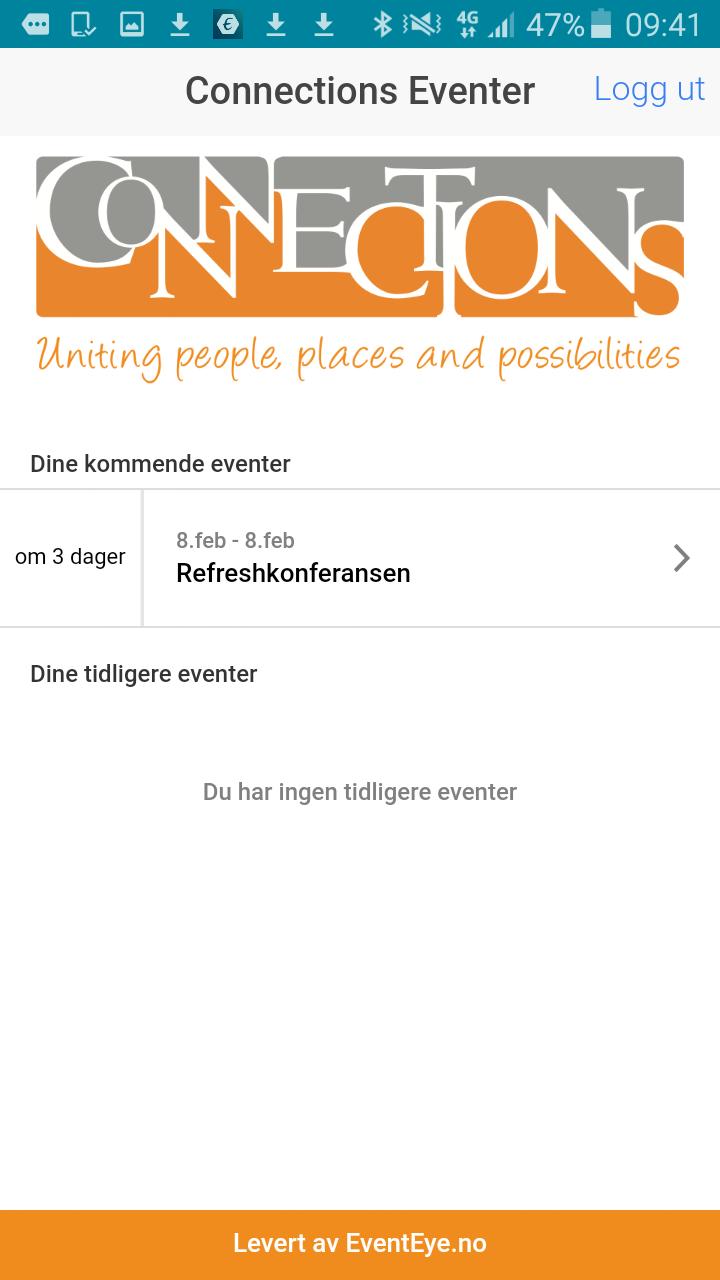Tap the cellular signal strength icon
Screen dimensions: 720x1280
pyautogui.click(x=502, y=24)
